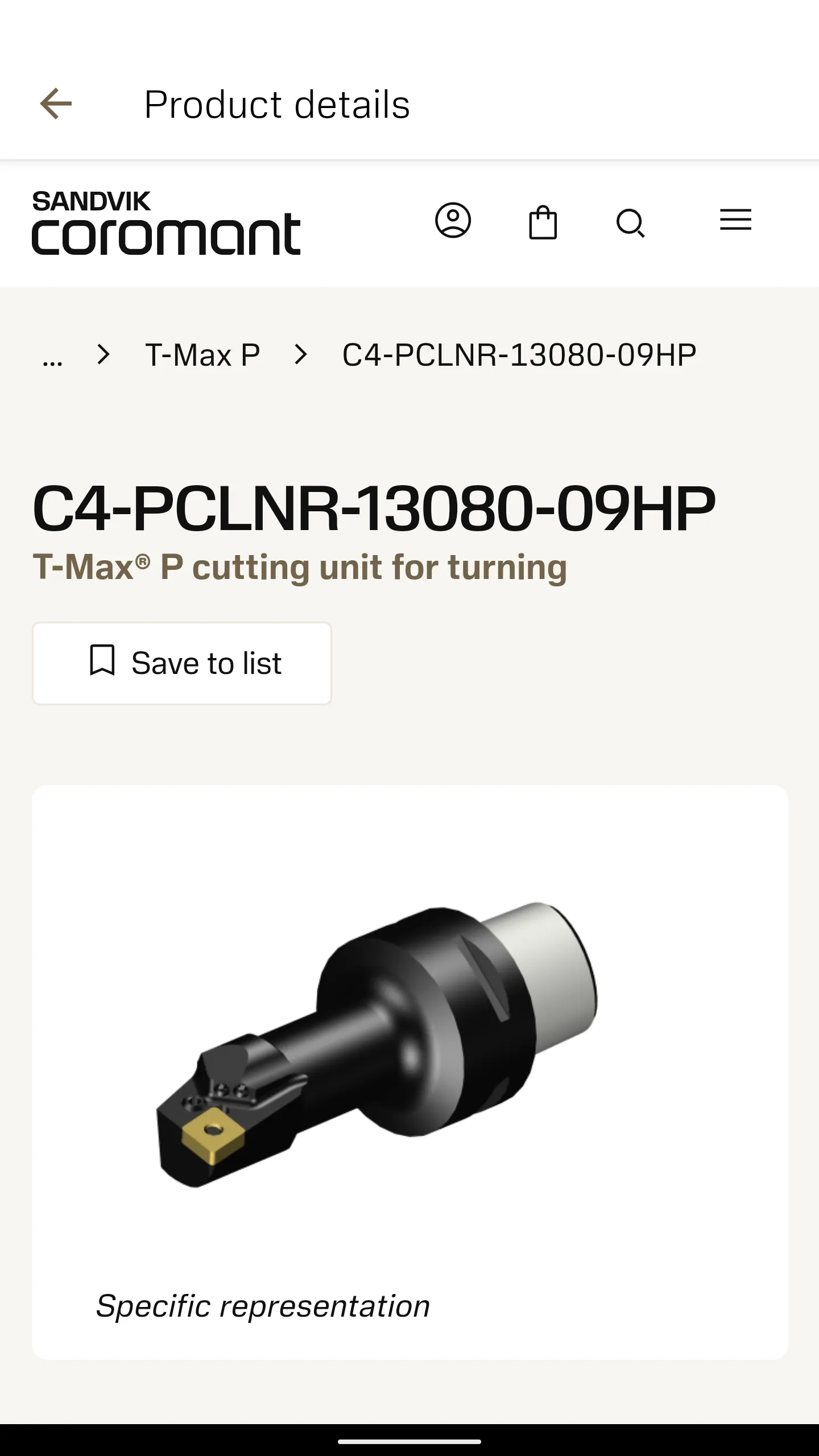Expand the breadcrumb ellipsis

[52, 356]
